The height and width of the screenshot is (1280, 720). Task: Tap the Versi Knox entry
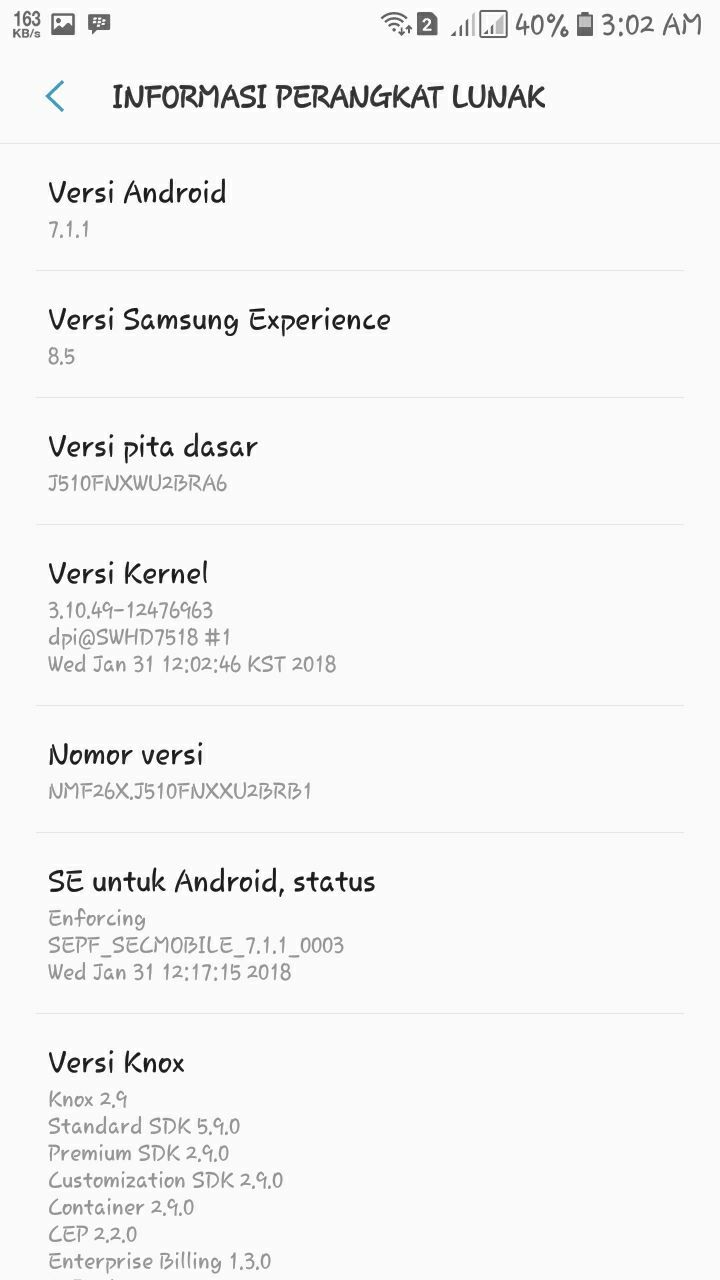[x=360, y=1150]
